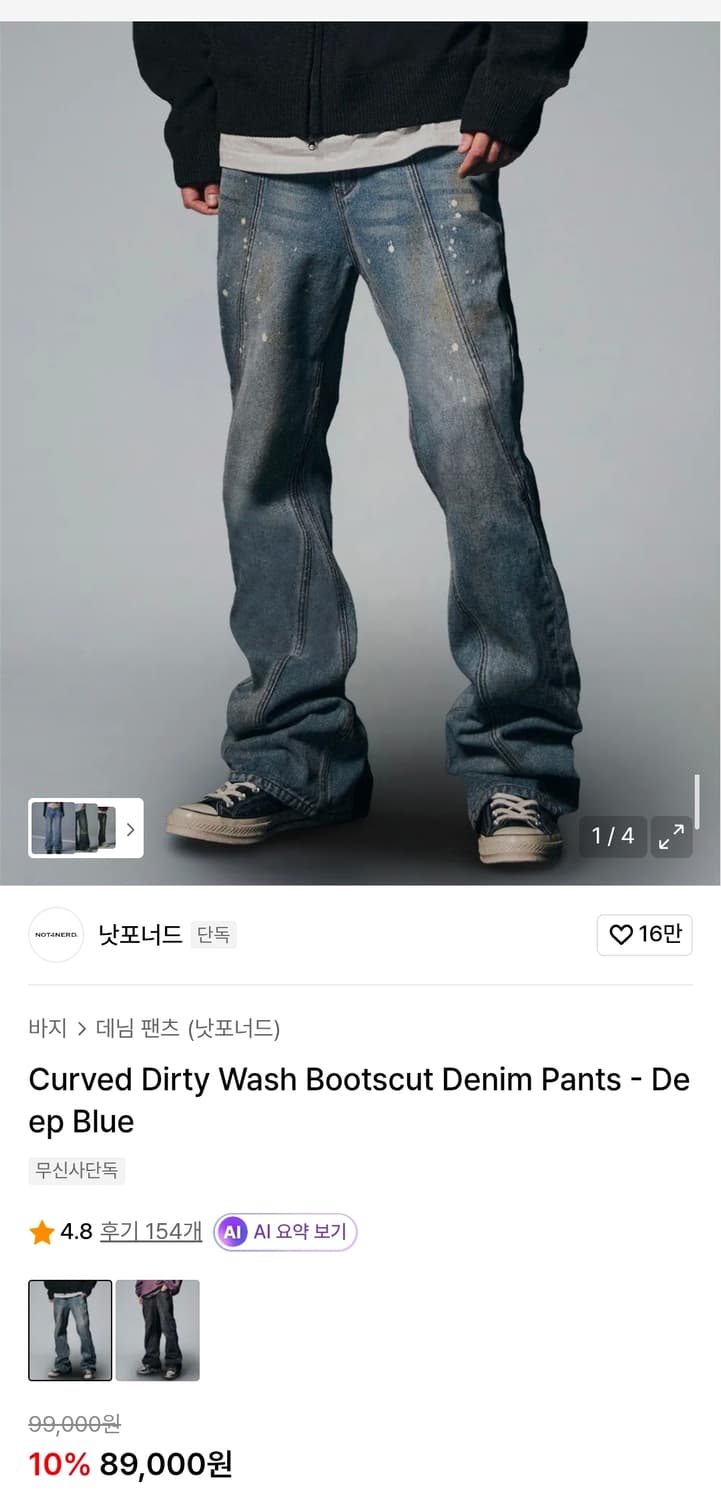The width and height of the screenshot is (721, 1500).
Task: Select 바지 in the breadcrumb navigation
Action: point(44,1029)
